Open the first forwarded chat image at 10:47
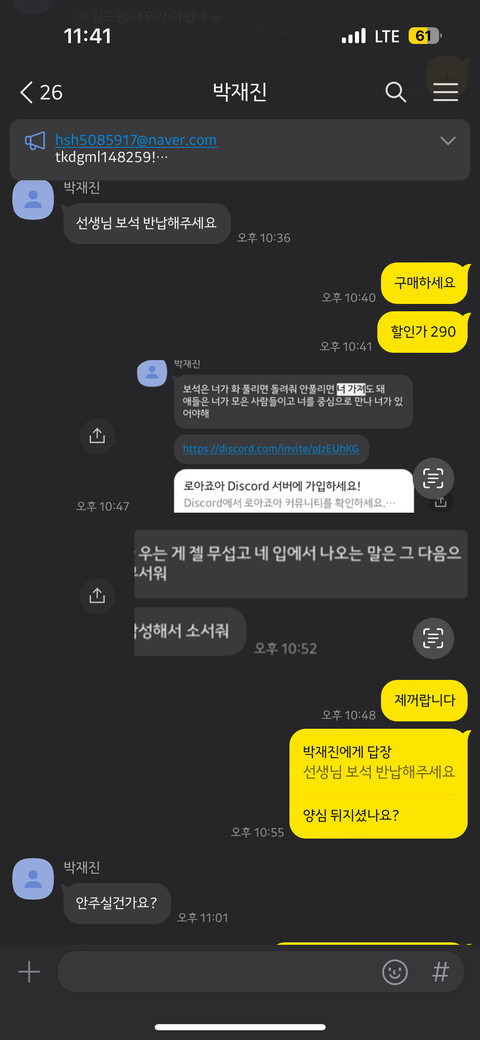This screenshot has height=1040, width=480. click(293, 401)
